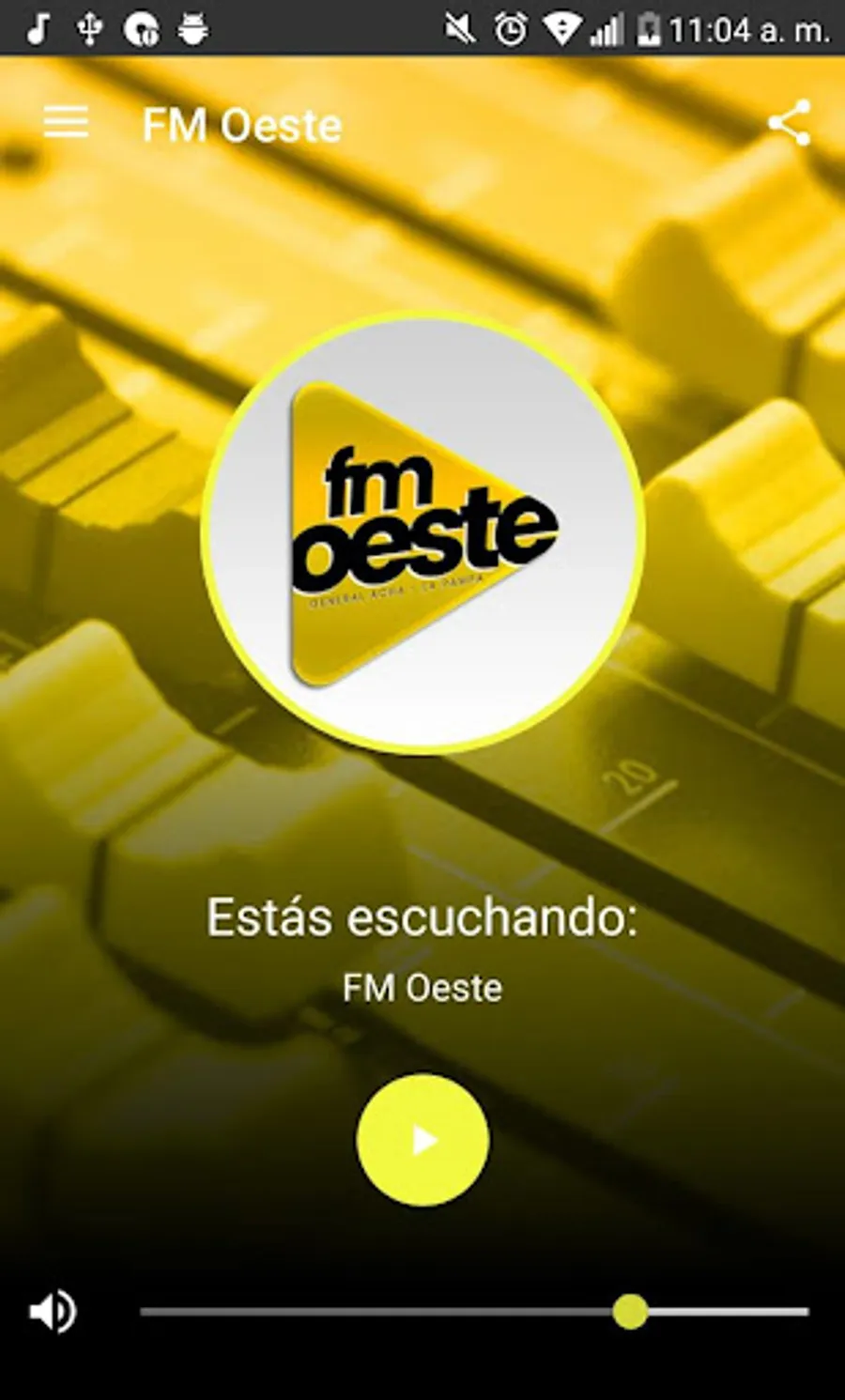Image resolution: width=845 pixels, height=1400 pixels.
Task: Tap the volume slider track
Action: click(474, 1312)
